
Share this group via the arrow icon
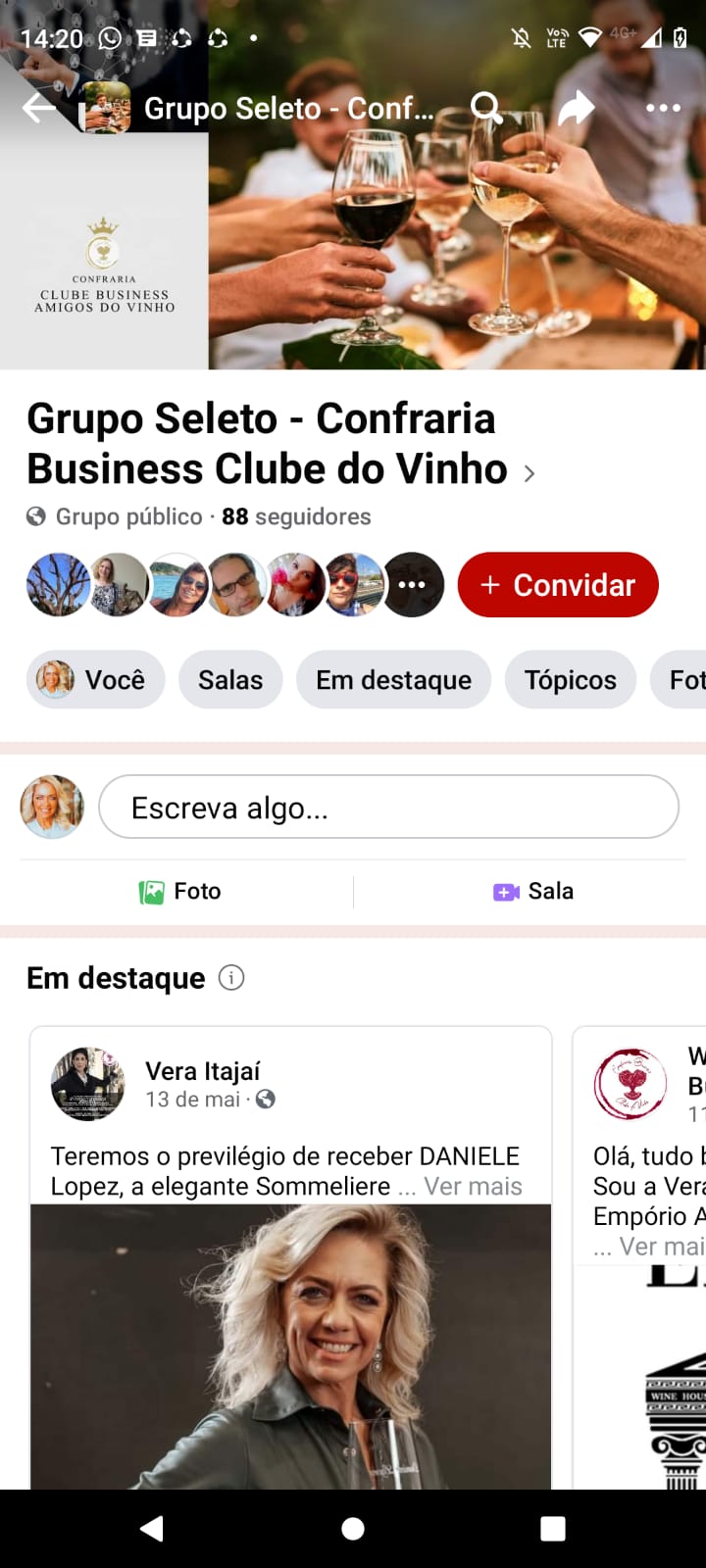[x=576, y=107]
